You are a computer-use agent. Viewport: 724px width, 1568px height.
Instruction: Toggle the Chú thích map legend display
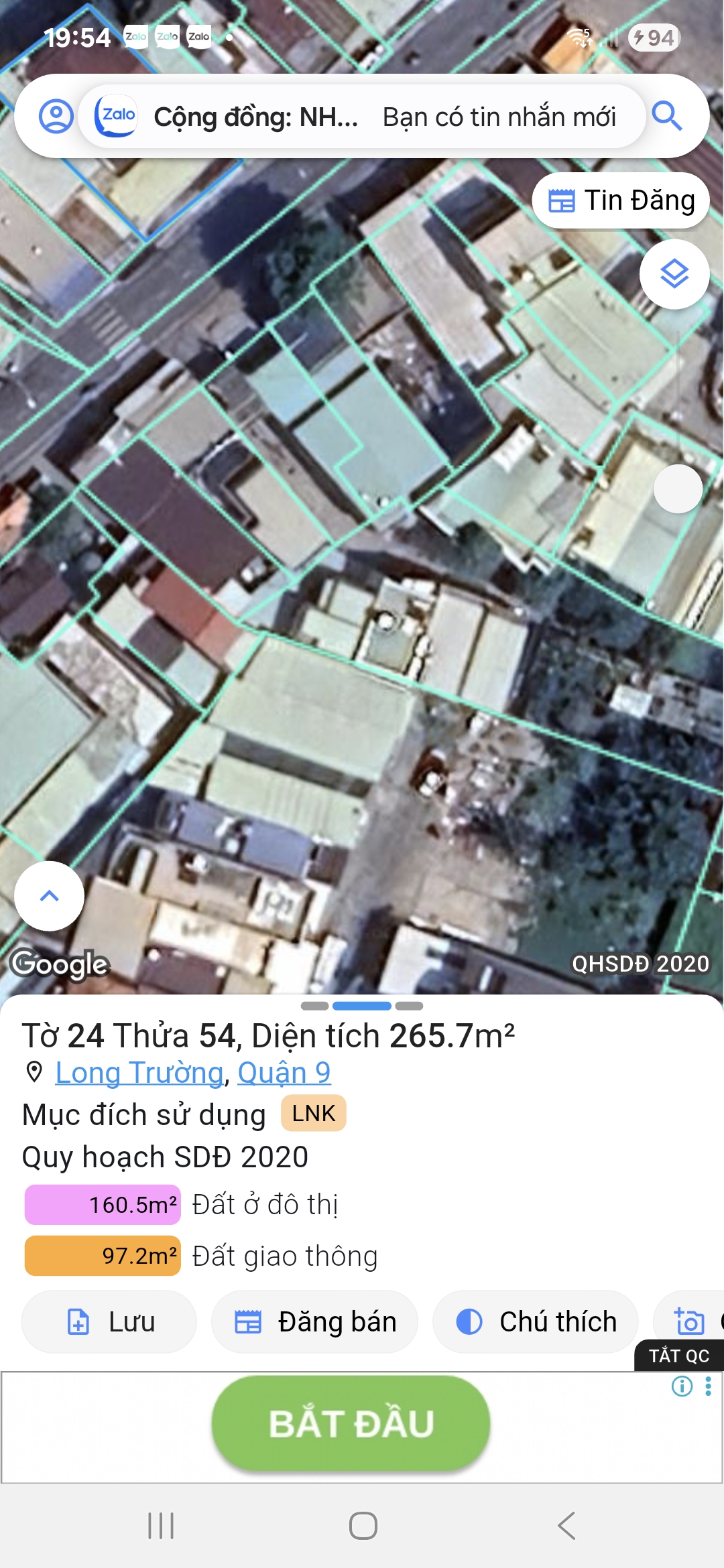coord(536,1321)
